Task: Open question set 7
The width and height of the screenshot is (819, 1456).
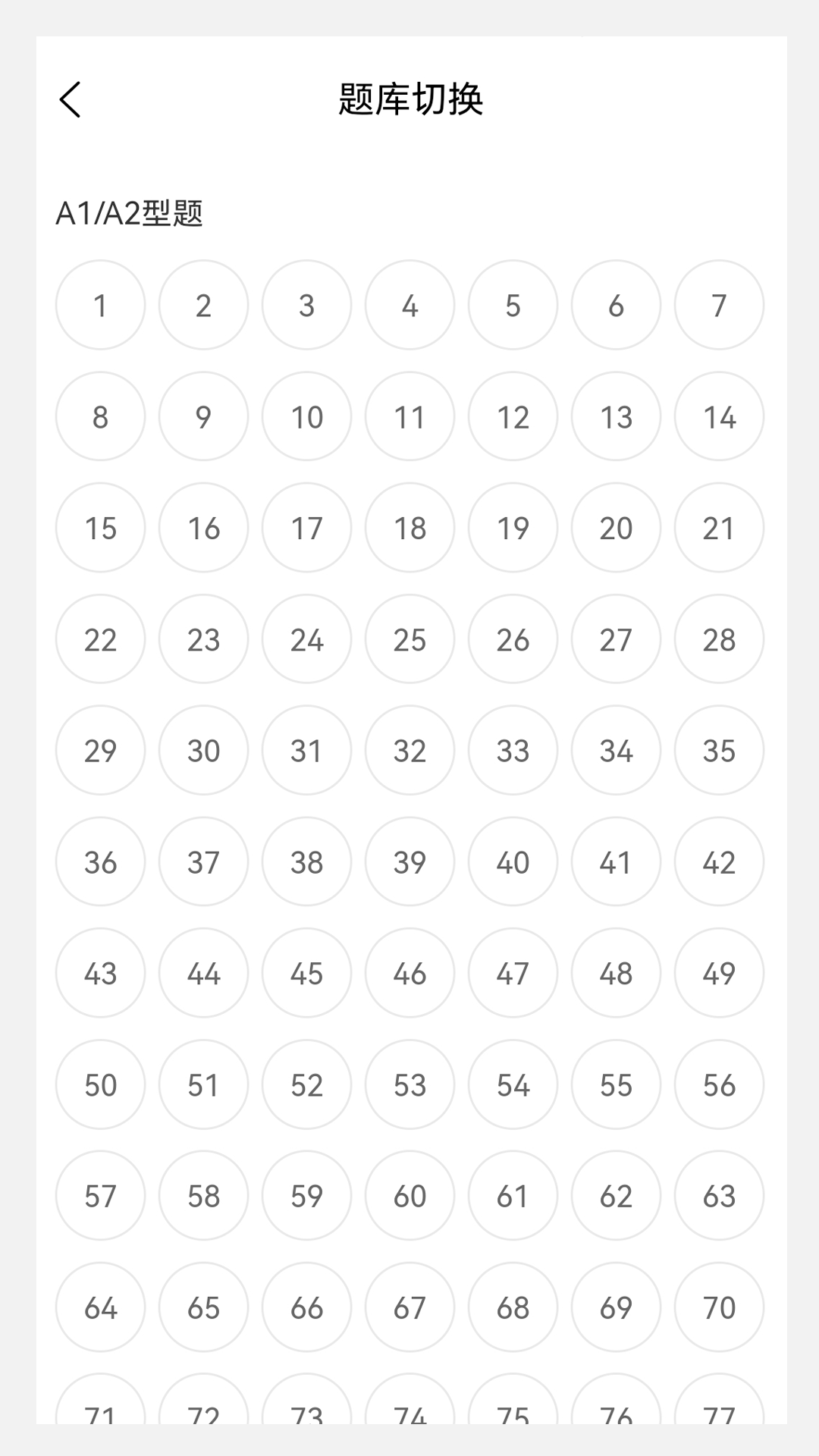Action: [718, 306]
